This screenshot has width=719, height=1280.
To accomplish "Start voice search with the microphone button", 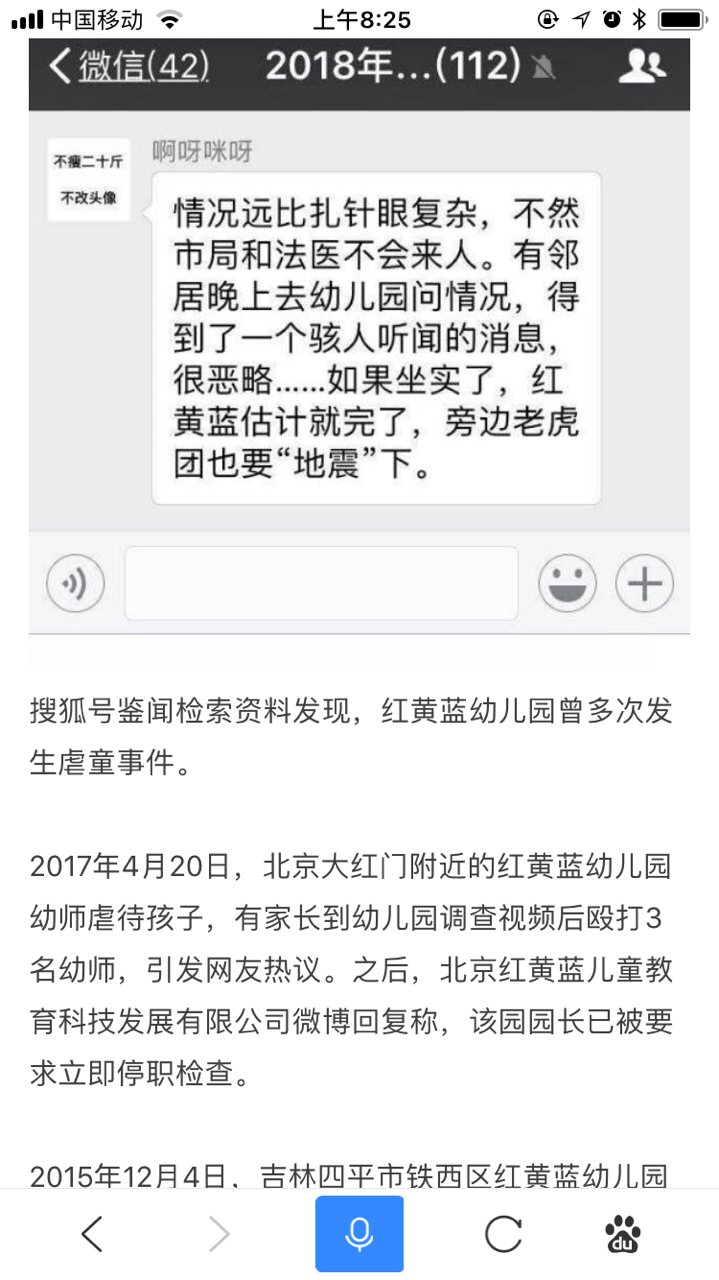I will pyautogui.click(x=359, y=1235).
